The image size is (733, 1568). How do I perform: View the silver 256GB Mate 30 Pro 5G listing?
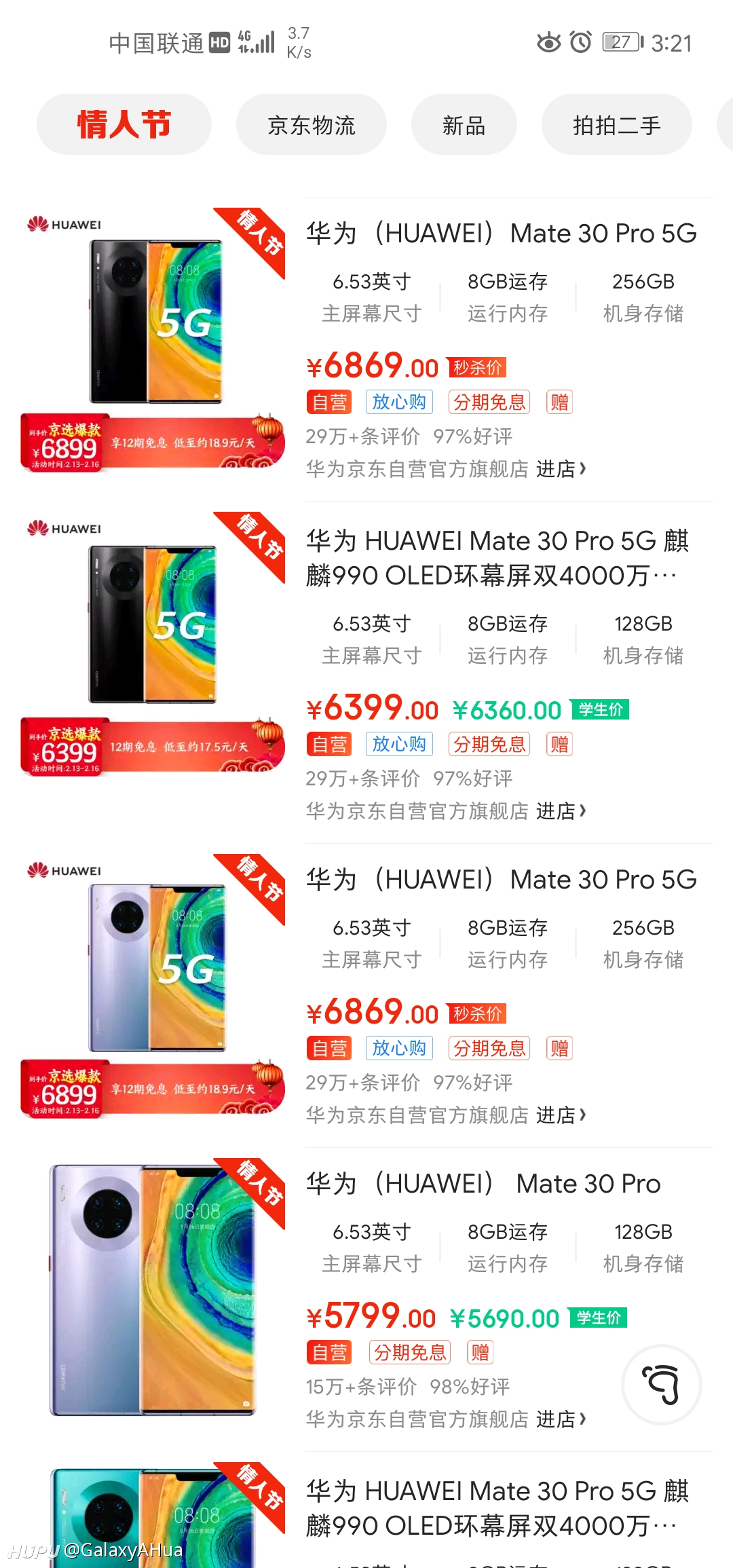point(502,879)
